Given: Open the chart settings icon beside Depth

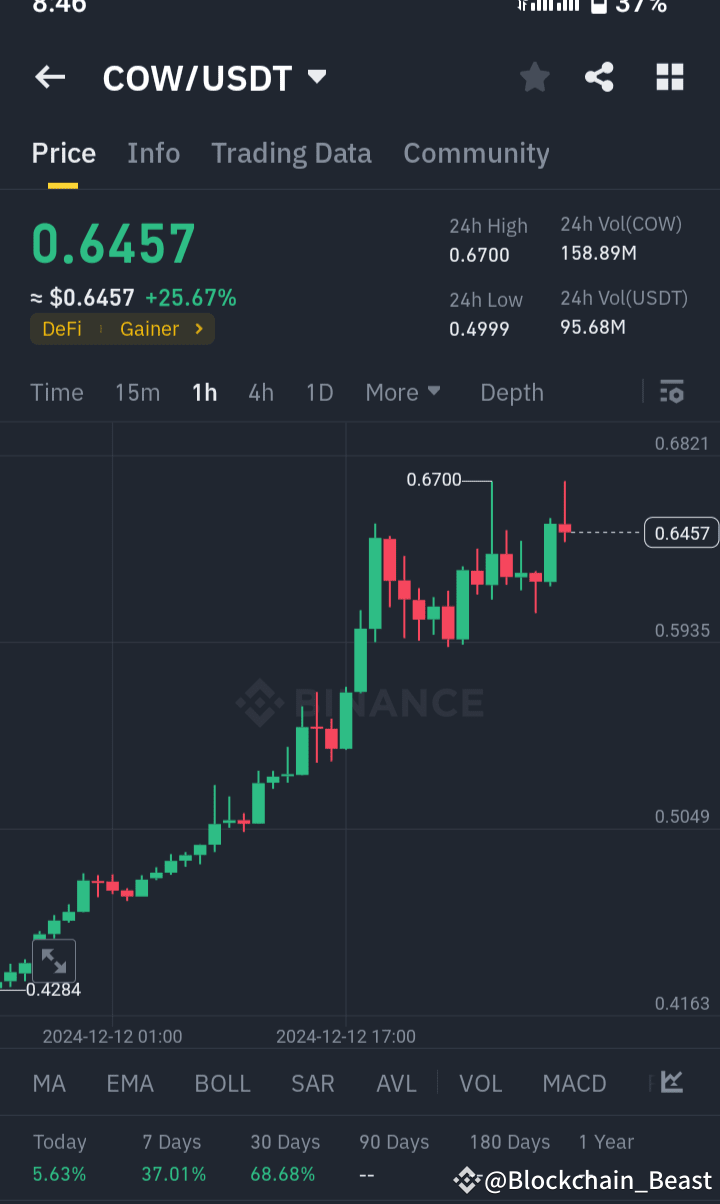Looking at the screenshot, I should click(x=671, y=392).
